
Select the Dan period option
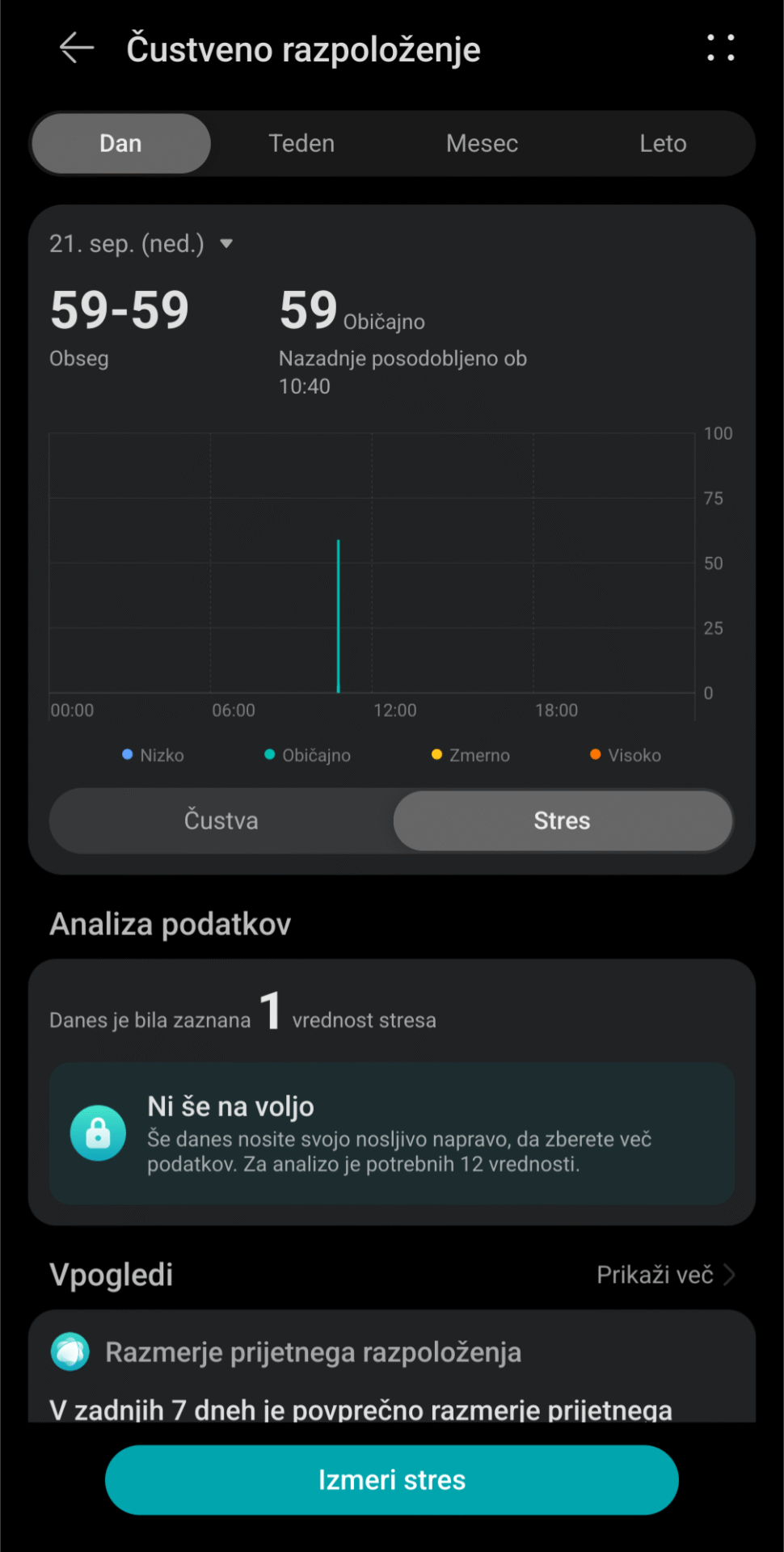coord(120,143)
